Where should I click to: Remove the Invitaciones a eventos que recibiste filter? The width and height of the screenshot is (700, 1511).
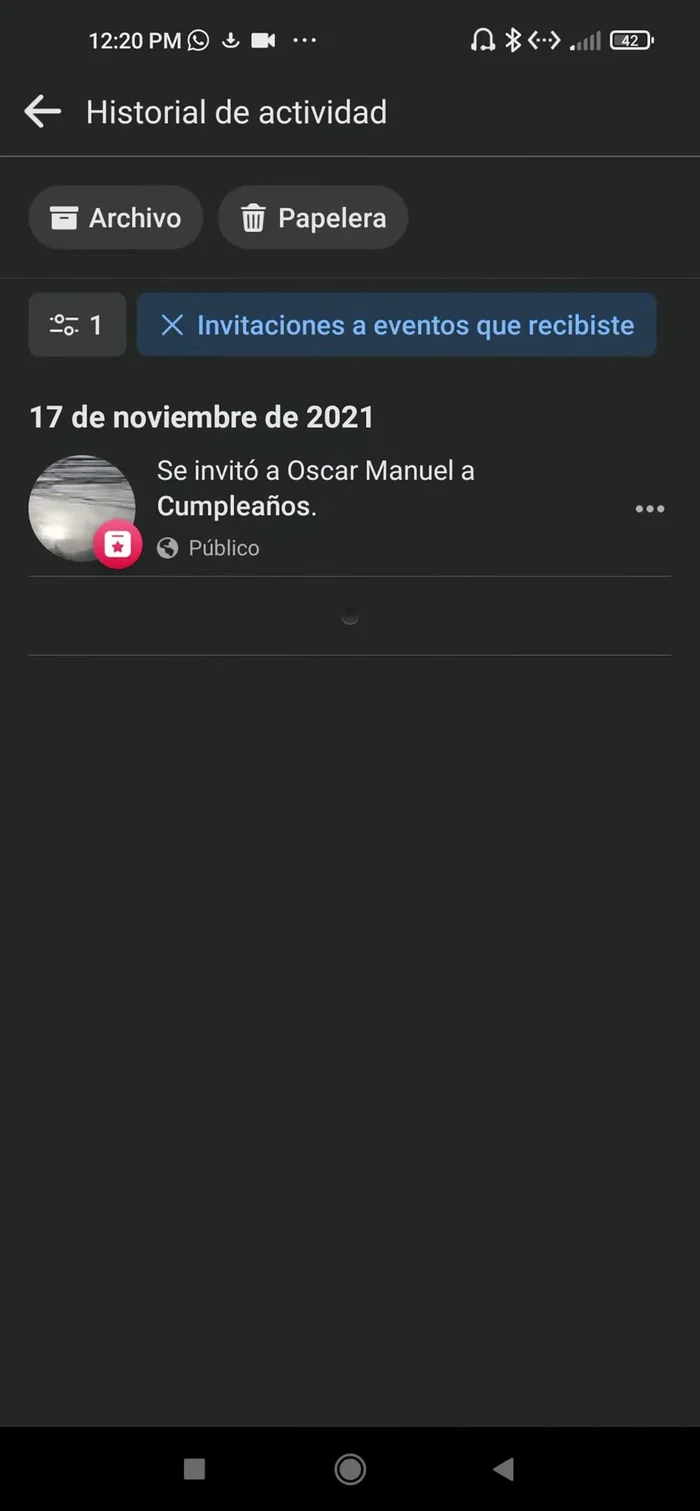point(173,325)
